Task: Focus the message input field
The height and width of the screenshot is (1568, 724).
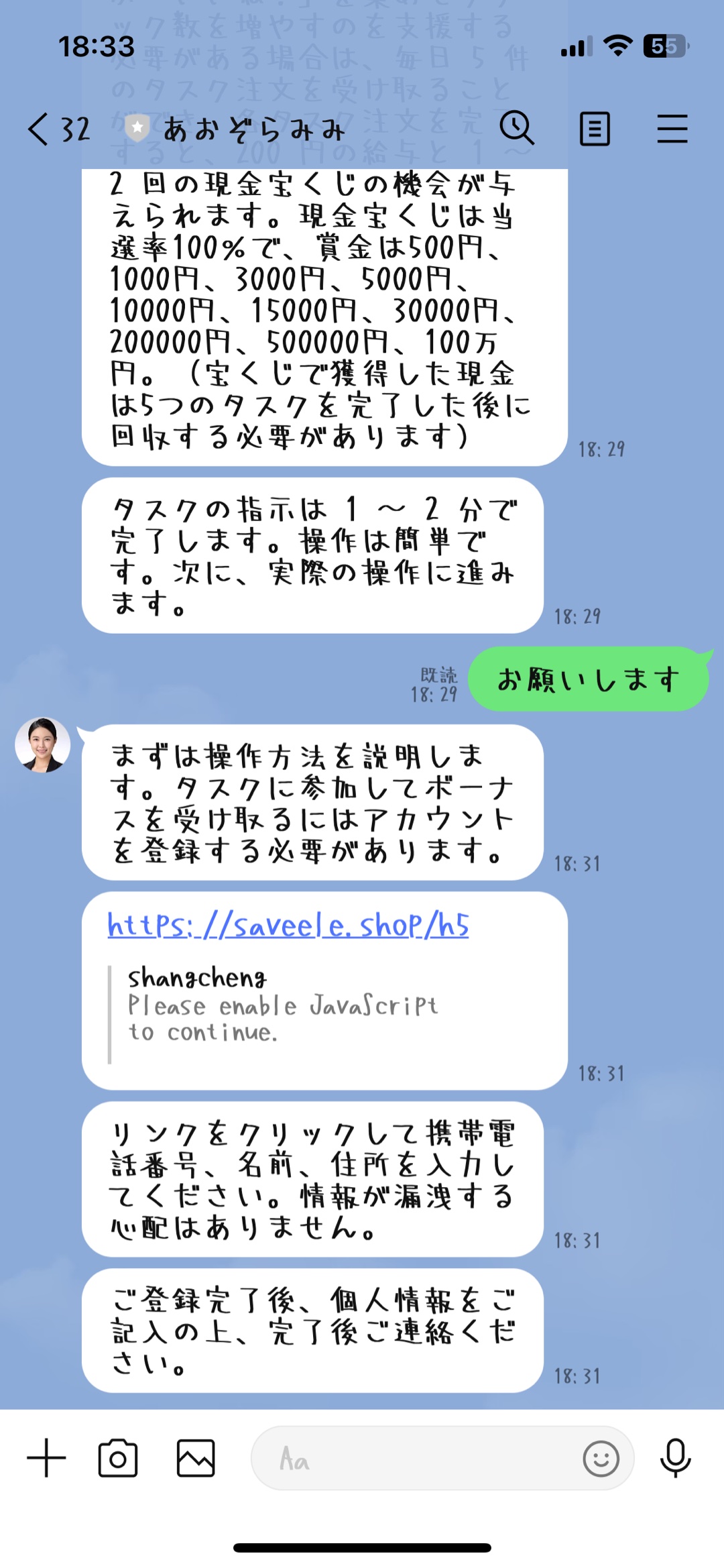Action: tap(416, 1458)
